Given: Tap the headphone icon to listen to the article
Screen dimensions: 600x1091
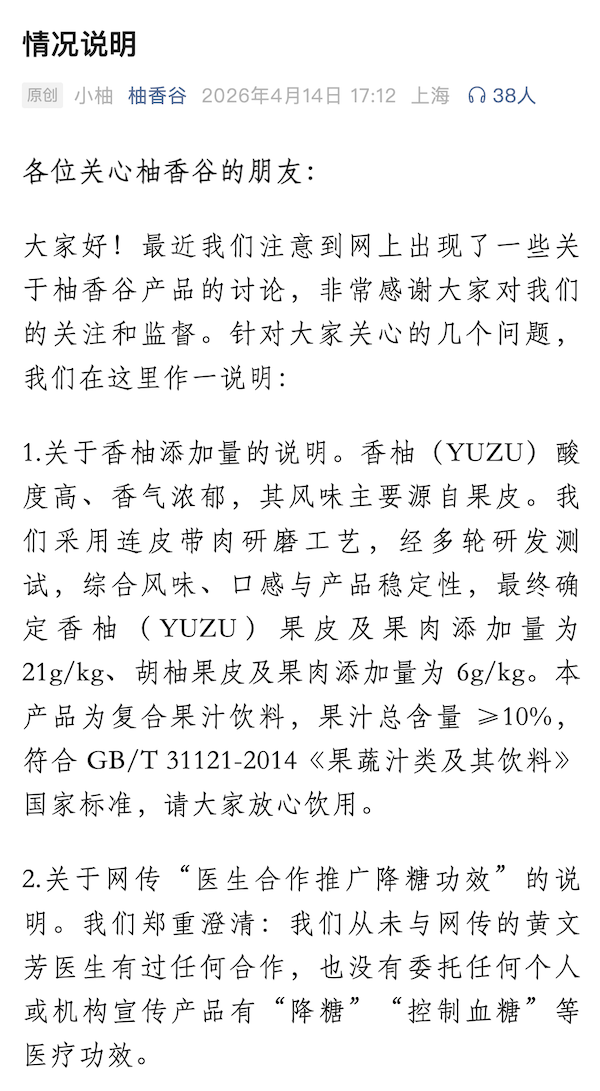Looking at the screenshot, I should click(477, 96).
